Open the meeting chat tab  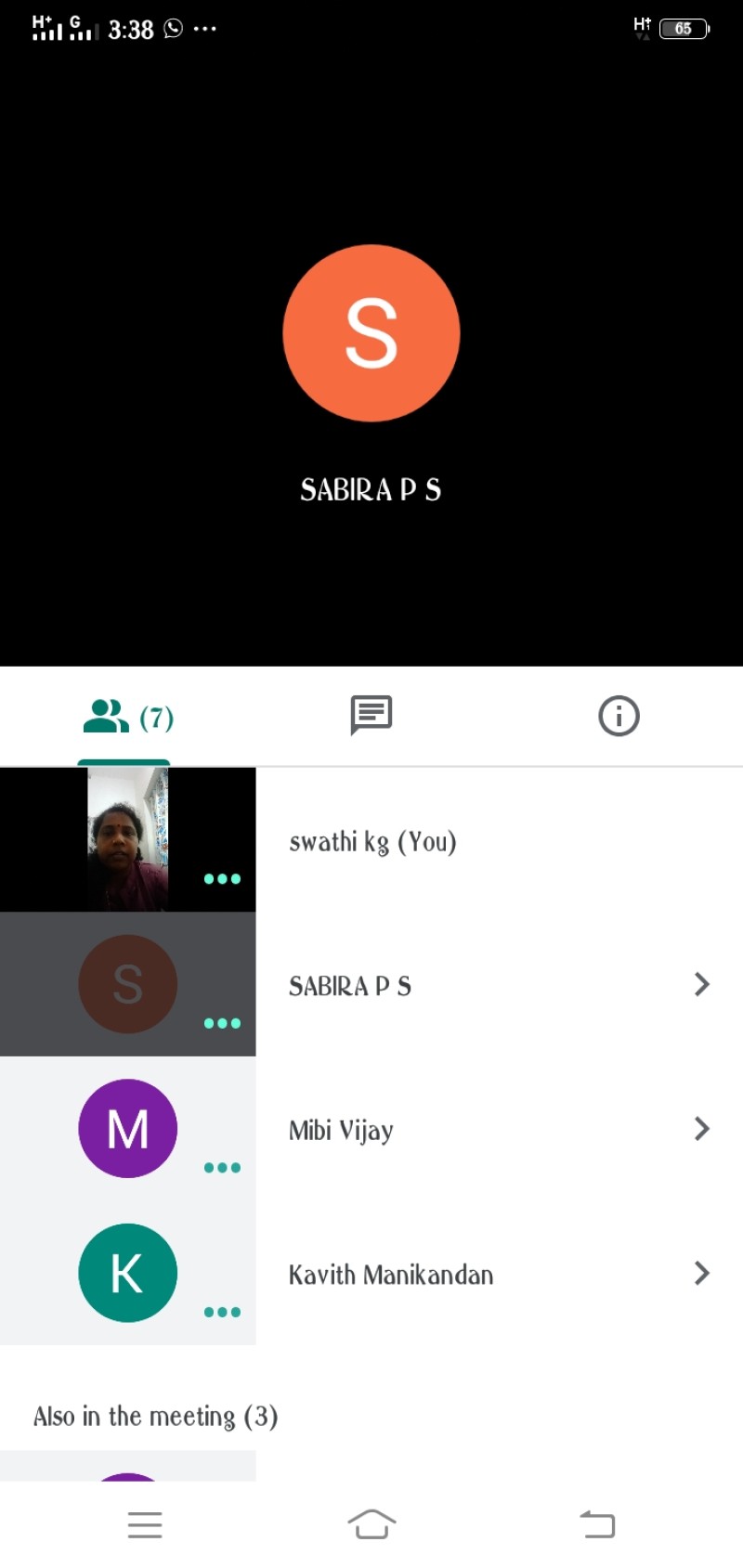[371, 716]
